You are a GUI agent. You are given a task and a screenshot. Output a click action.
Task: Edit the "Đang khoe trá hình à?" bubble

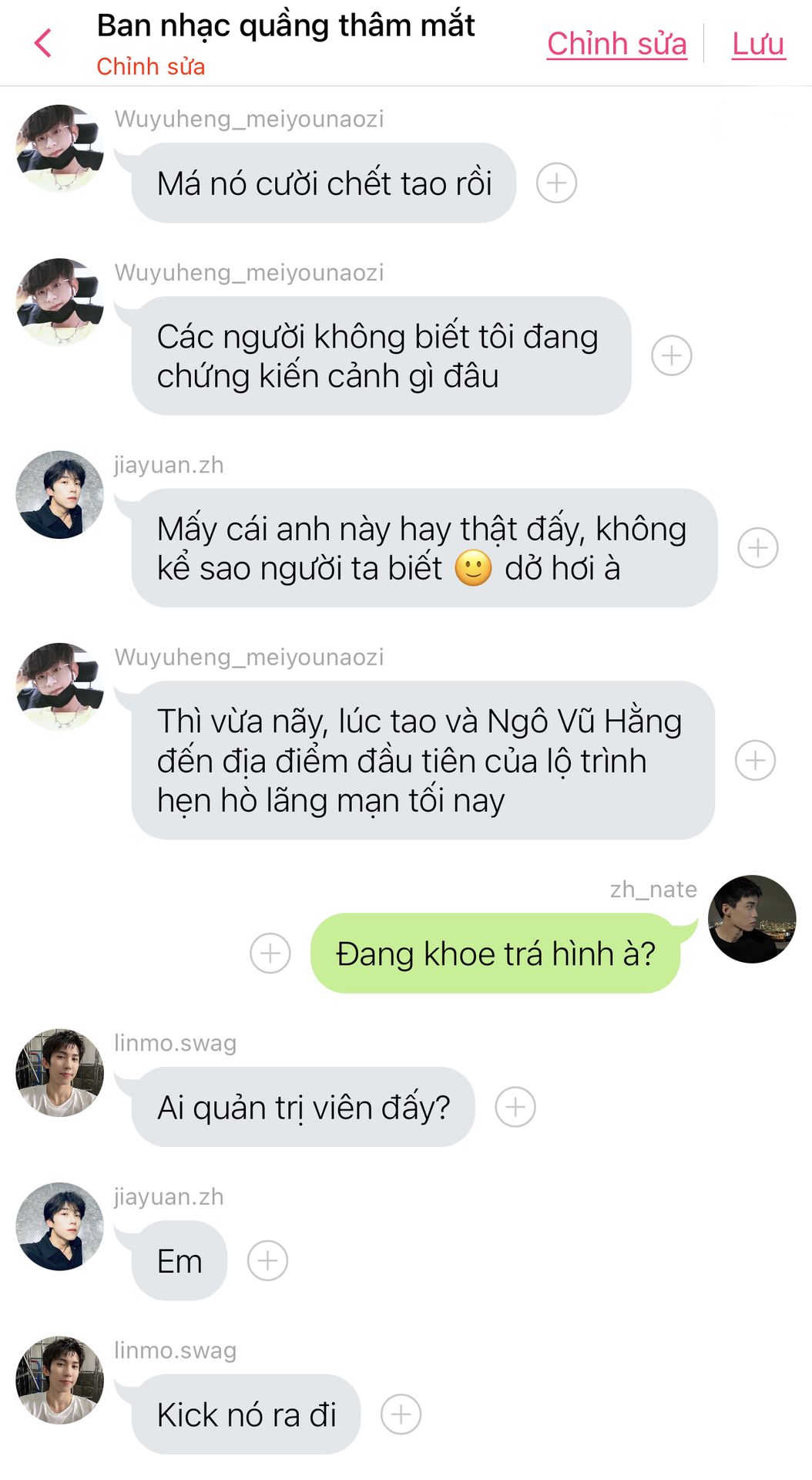click(495, 954)
